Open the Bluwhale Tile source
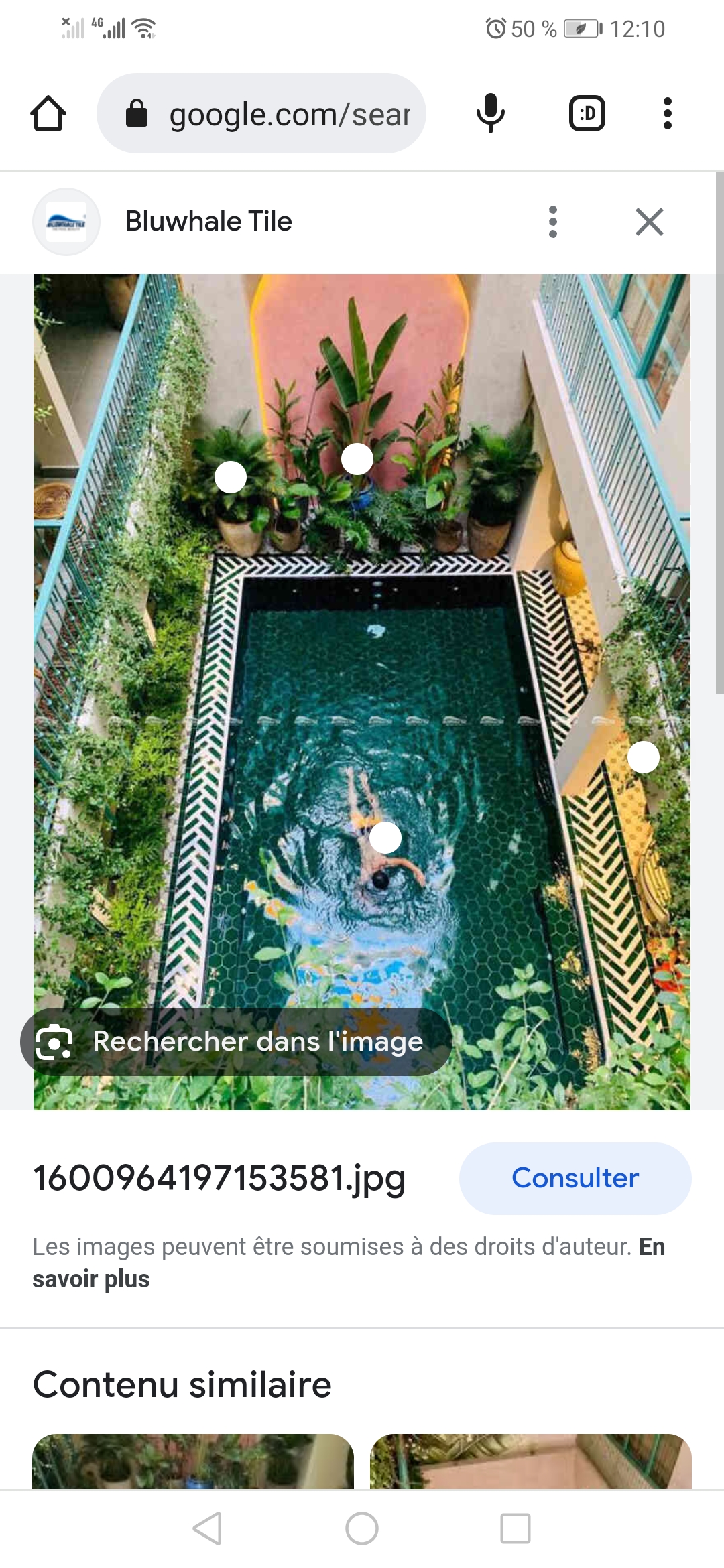 coord(208,221)
